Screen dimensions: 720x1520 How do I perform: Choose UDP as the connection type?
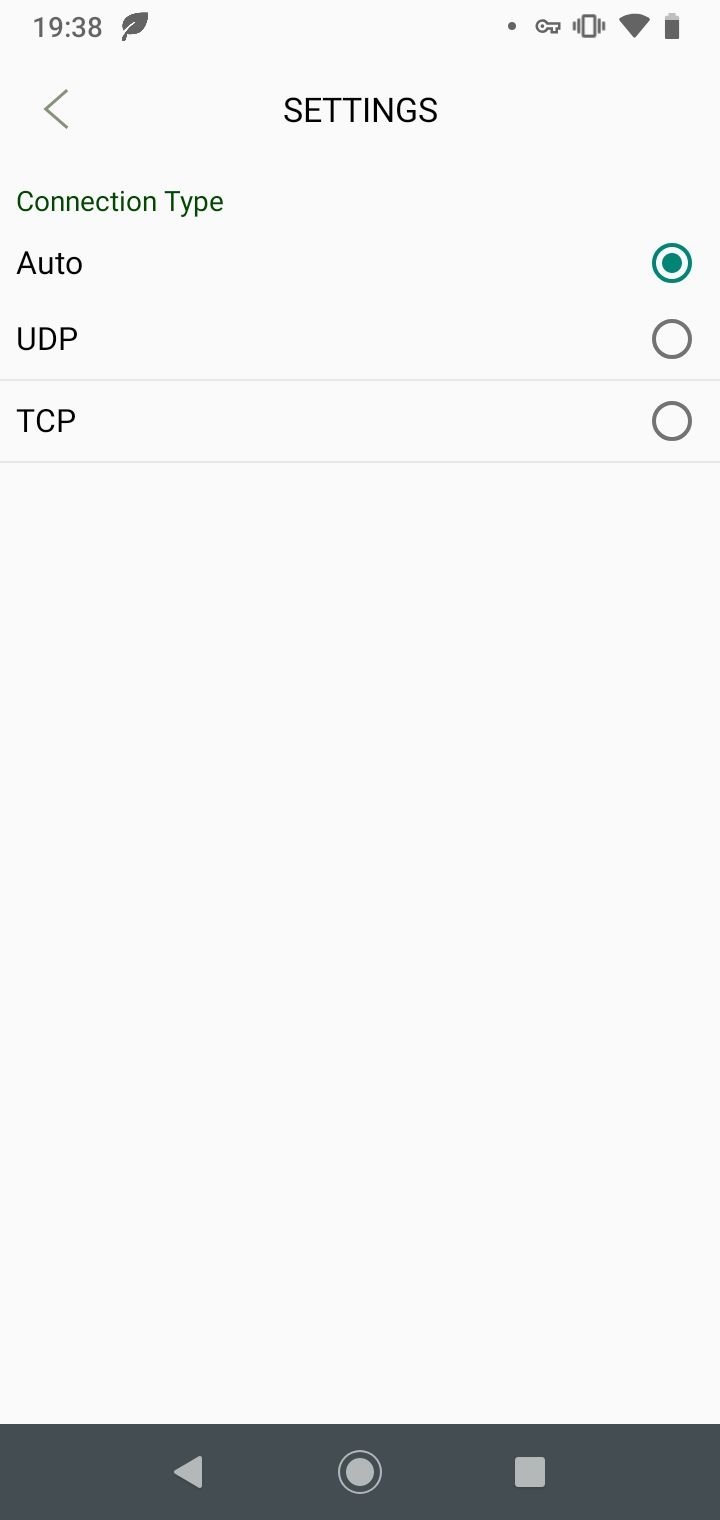360,340
